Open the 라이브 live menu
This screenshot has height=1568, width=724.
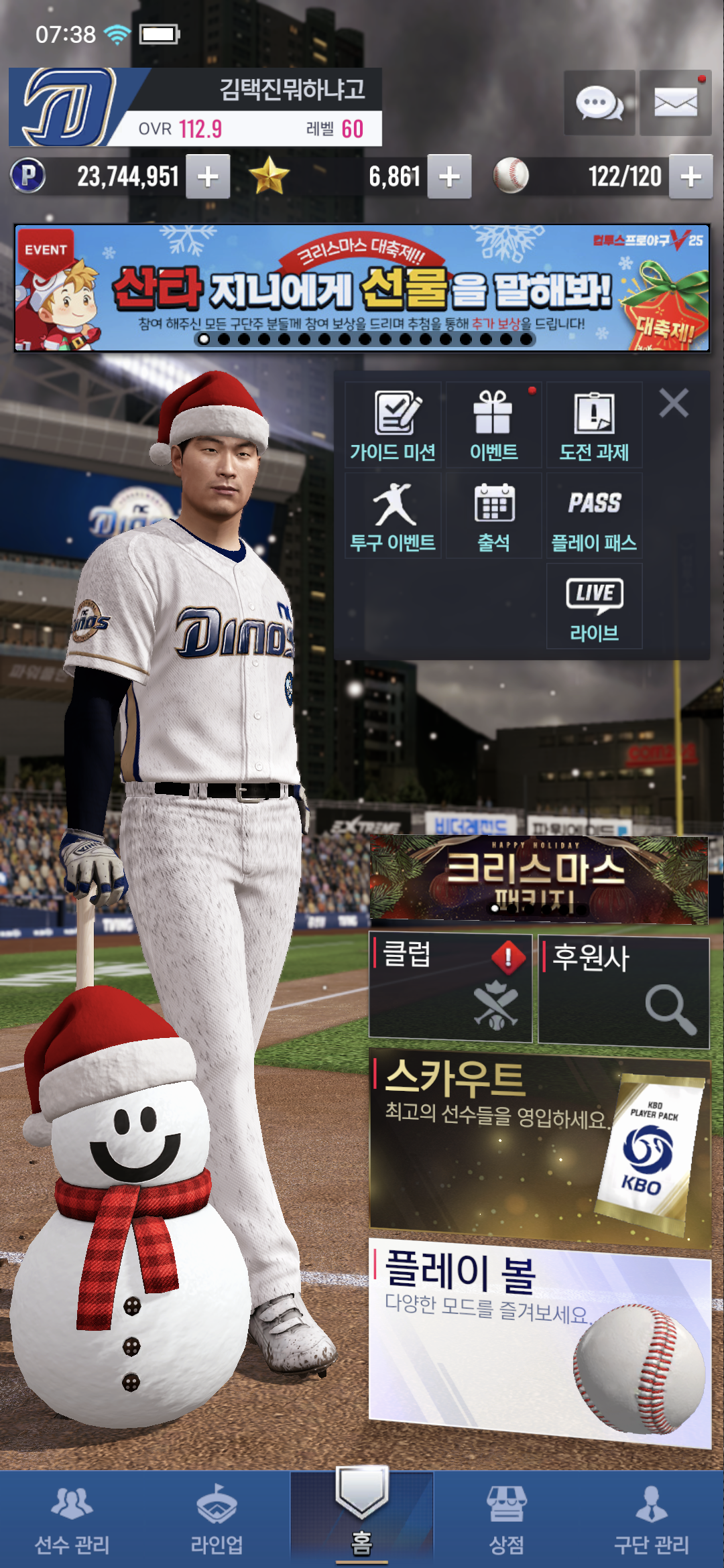(594, 606)
